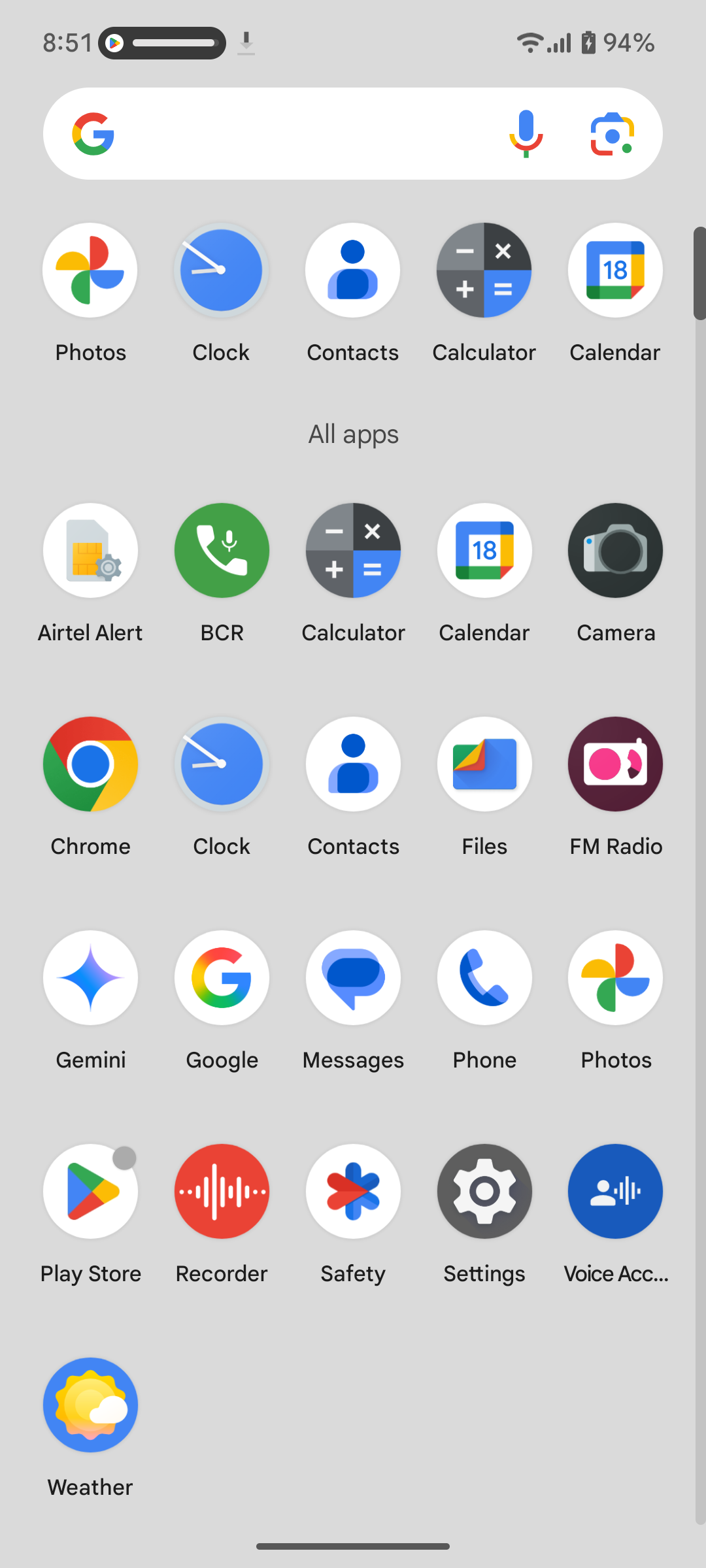Launch the Recorder app
This screenshot has height=1568, width=706.
point(222,1192)
